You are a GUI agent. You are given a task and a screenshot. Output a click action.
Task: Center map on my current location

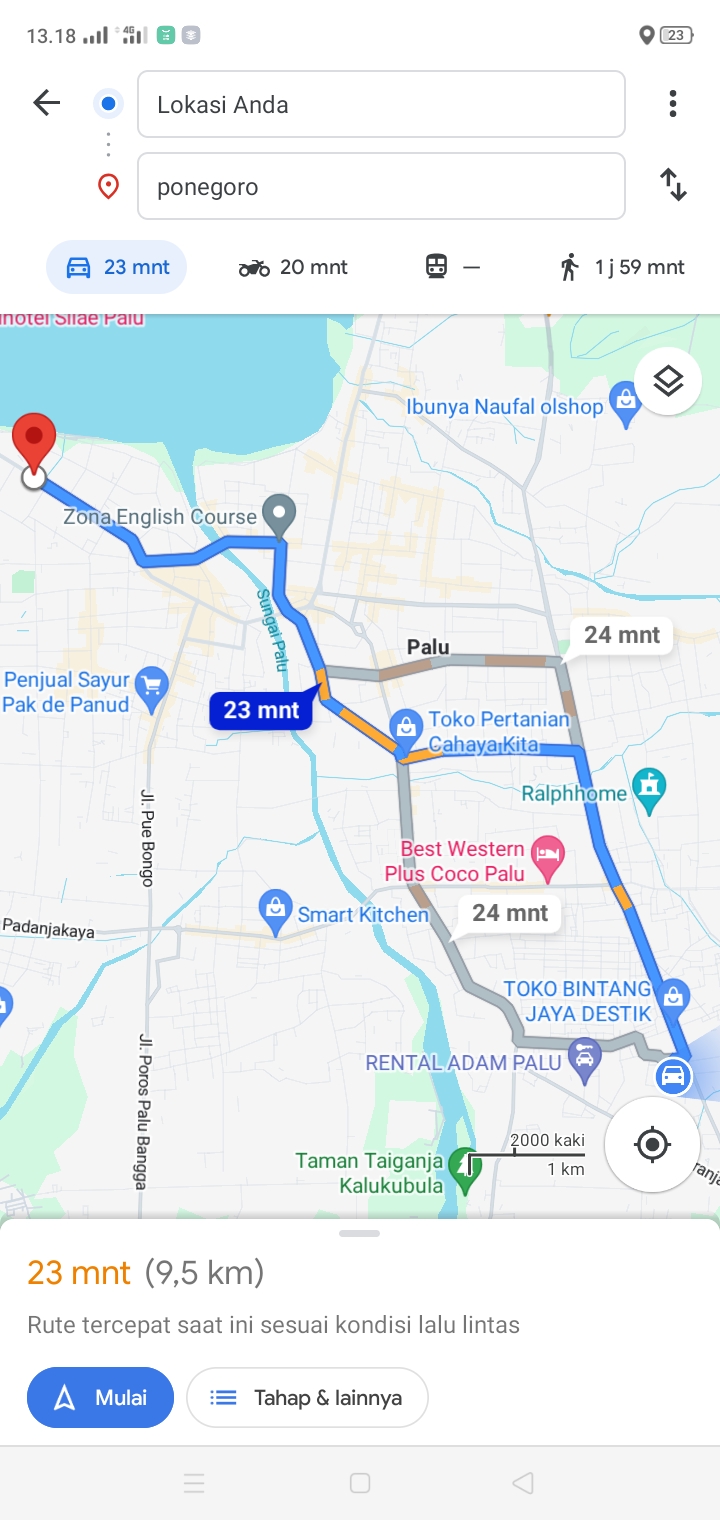coord(652,1143)
